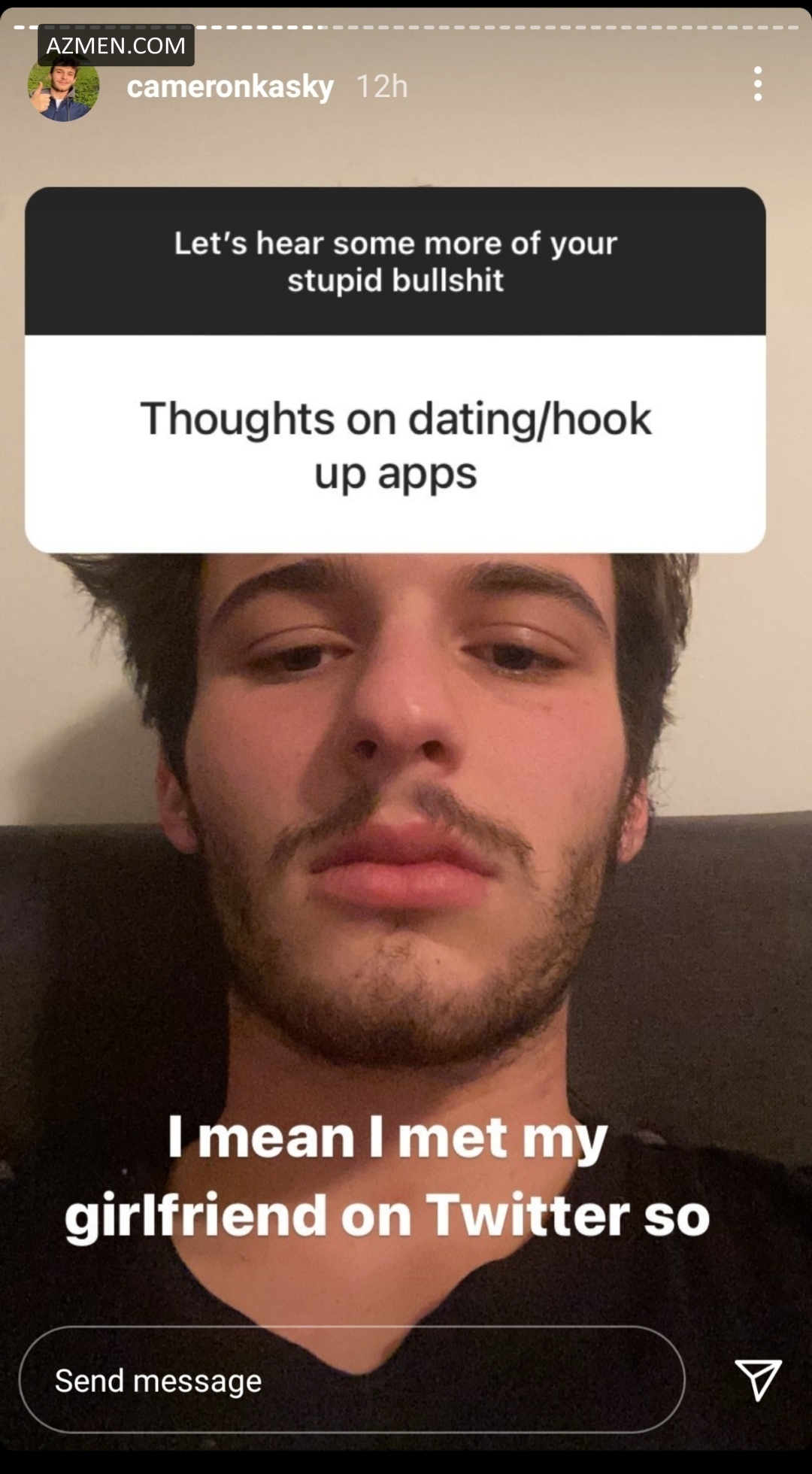Tap the Send message field
812x1474 pixels.
click(351, 1380)
